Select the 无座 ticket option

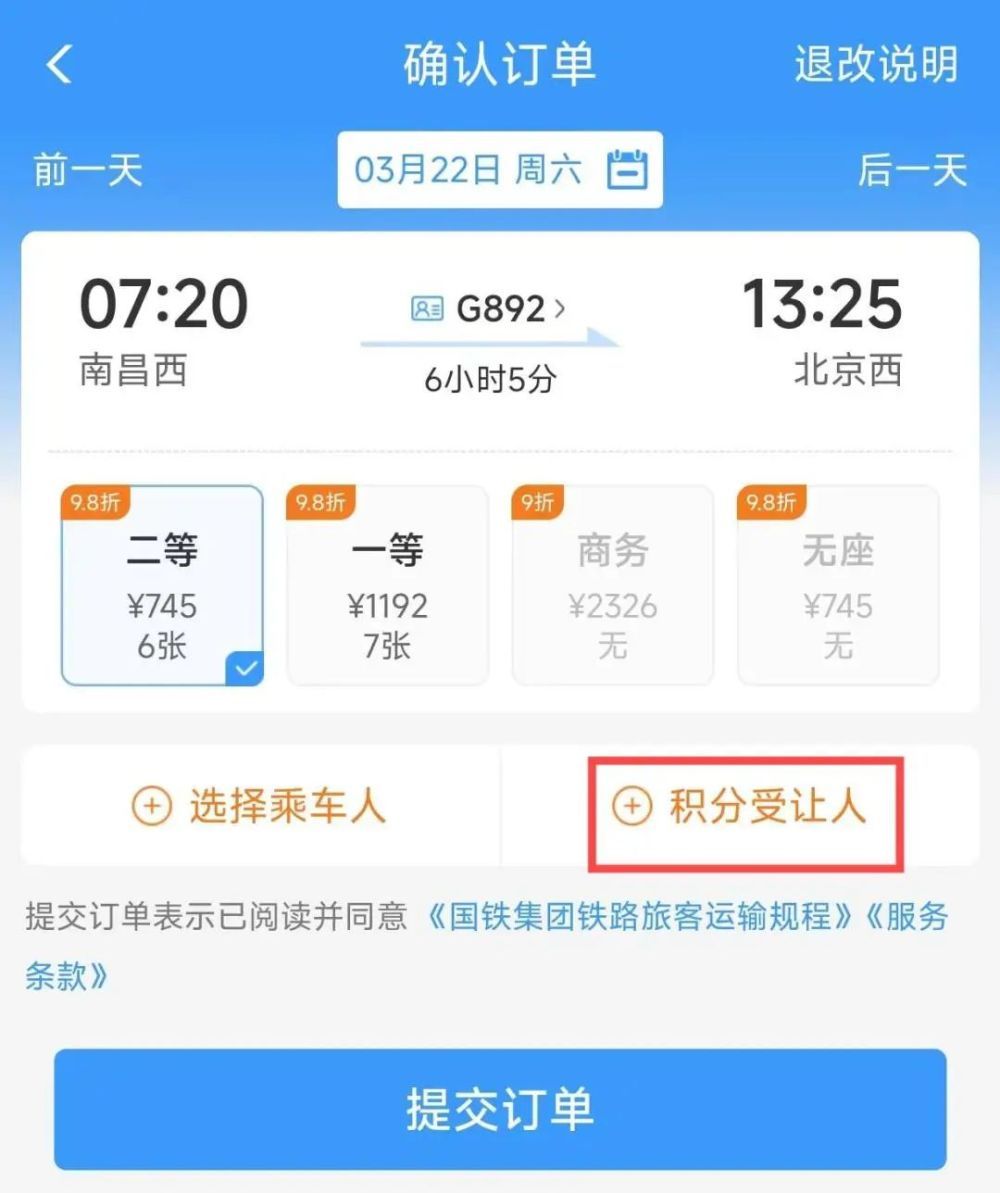pos(838,586)
